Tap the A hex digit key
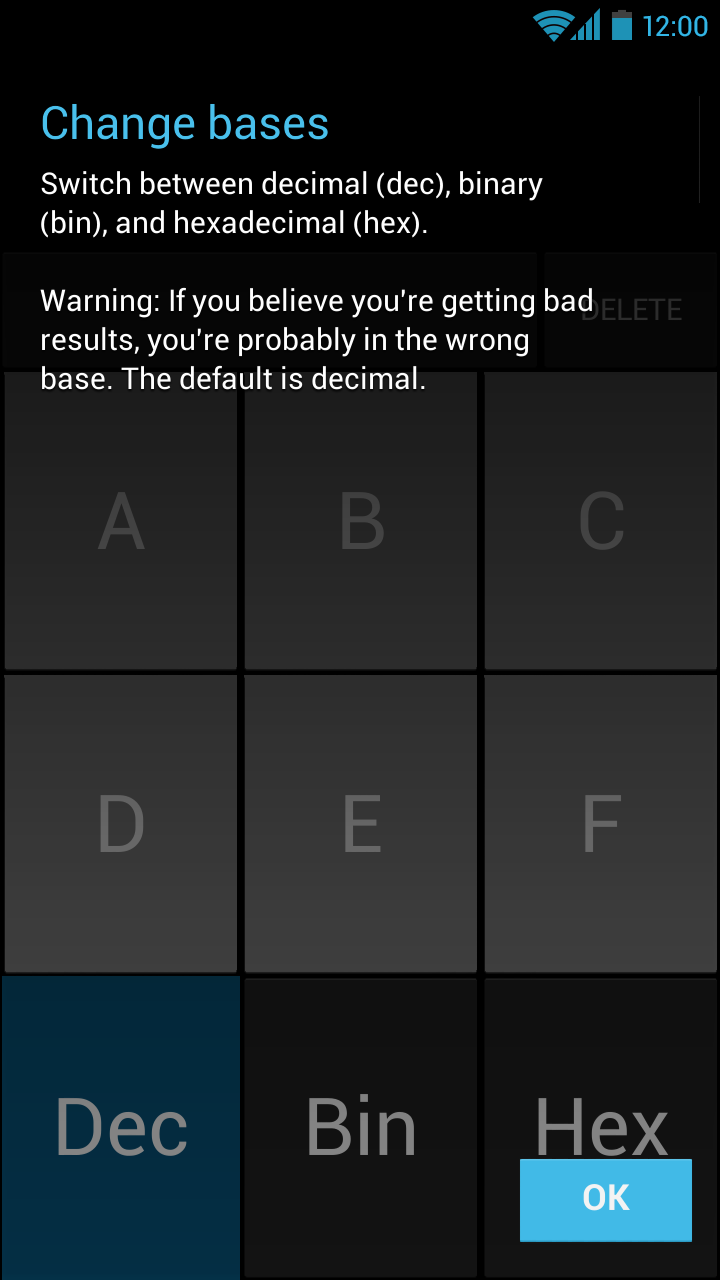The height and width of the screenshot is (1280, 720). pos(121,521)
